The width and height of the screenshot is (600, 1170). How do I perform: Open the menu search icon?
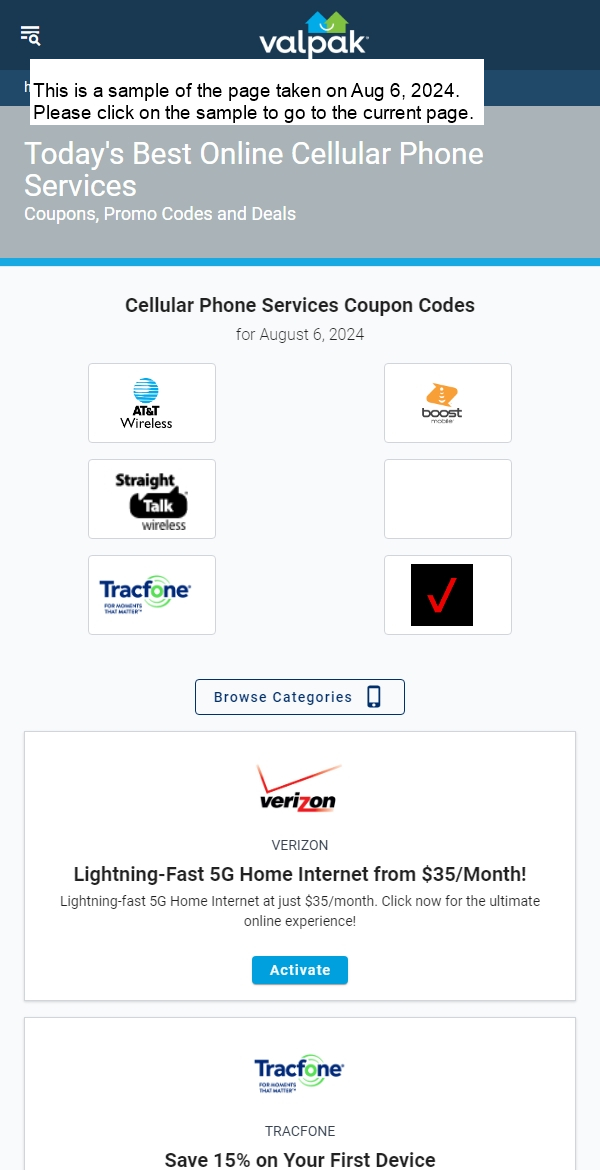(30, 35)
